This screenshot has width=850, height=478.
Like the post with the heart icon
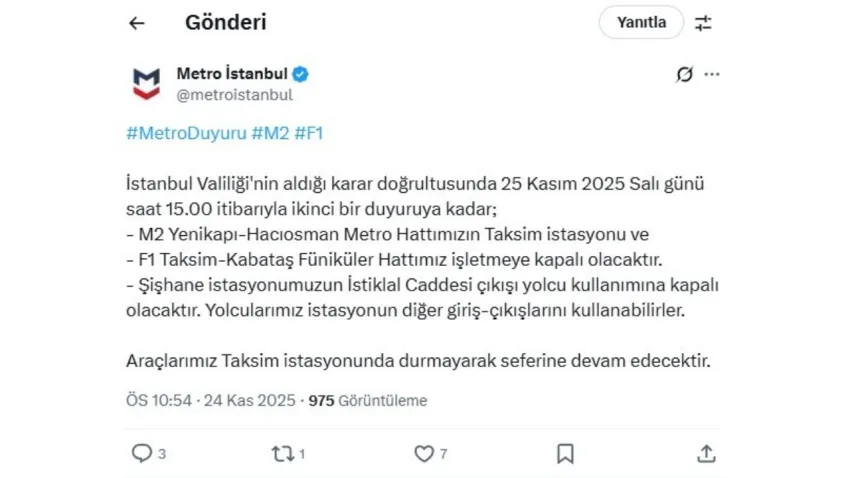pyautogui.click(x=424, y=453)
